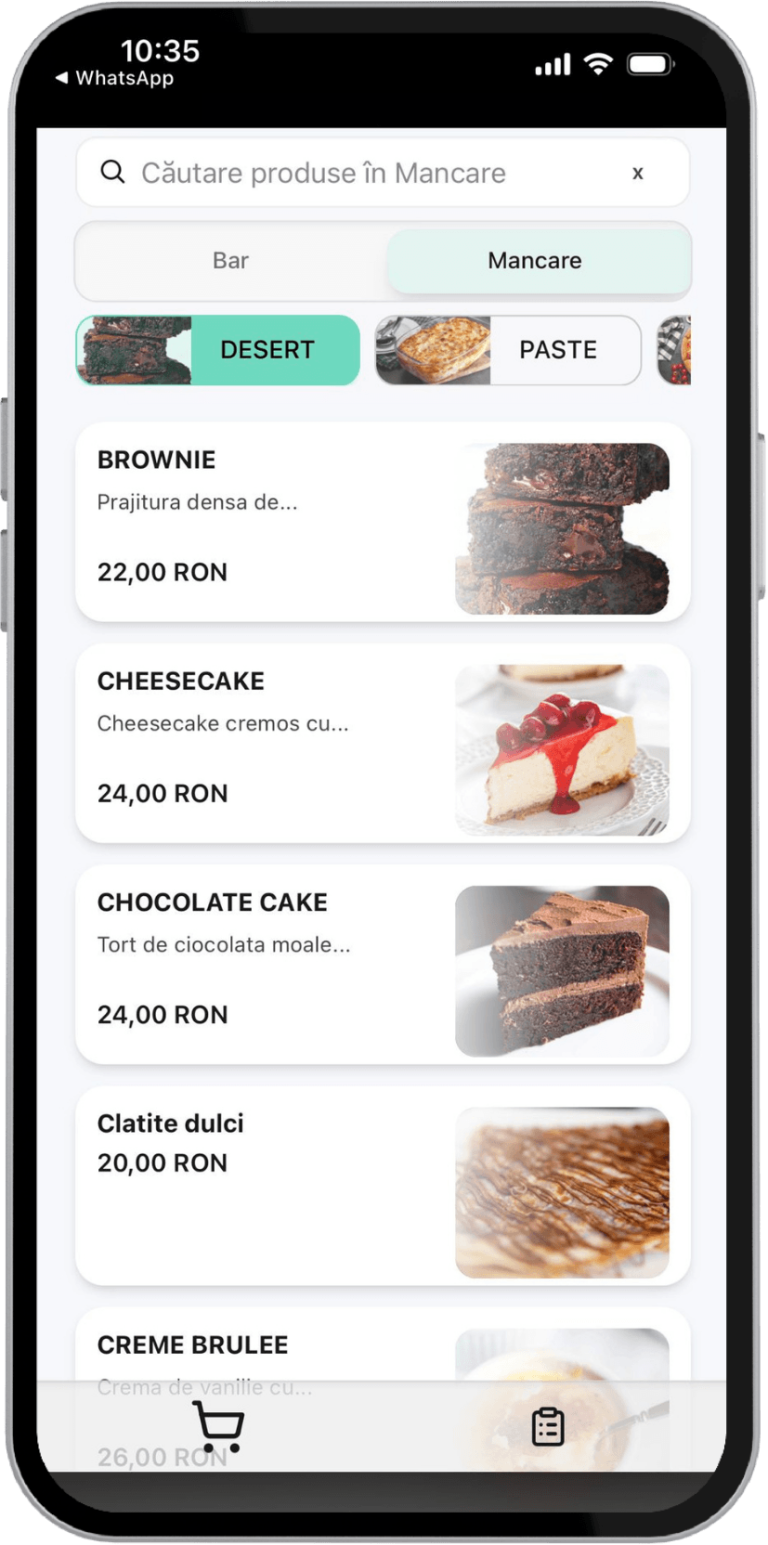Tap the PASTE category thumbnail image
768x1545 pixels.
click(x=430, y=350)
